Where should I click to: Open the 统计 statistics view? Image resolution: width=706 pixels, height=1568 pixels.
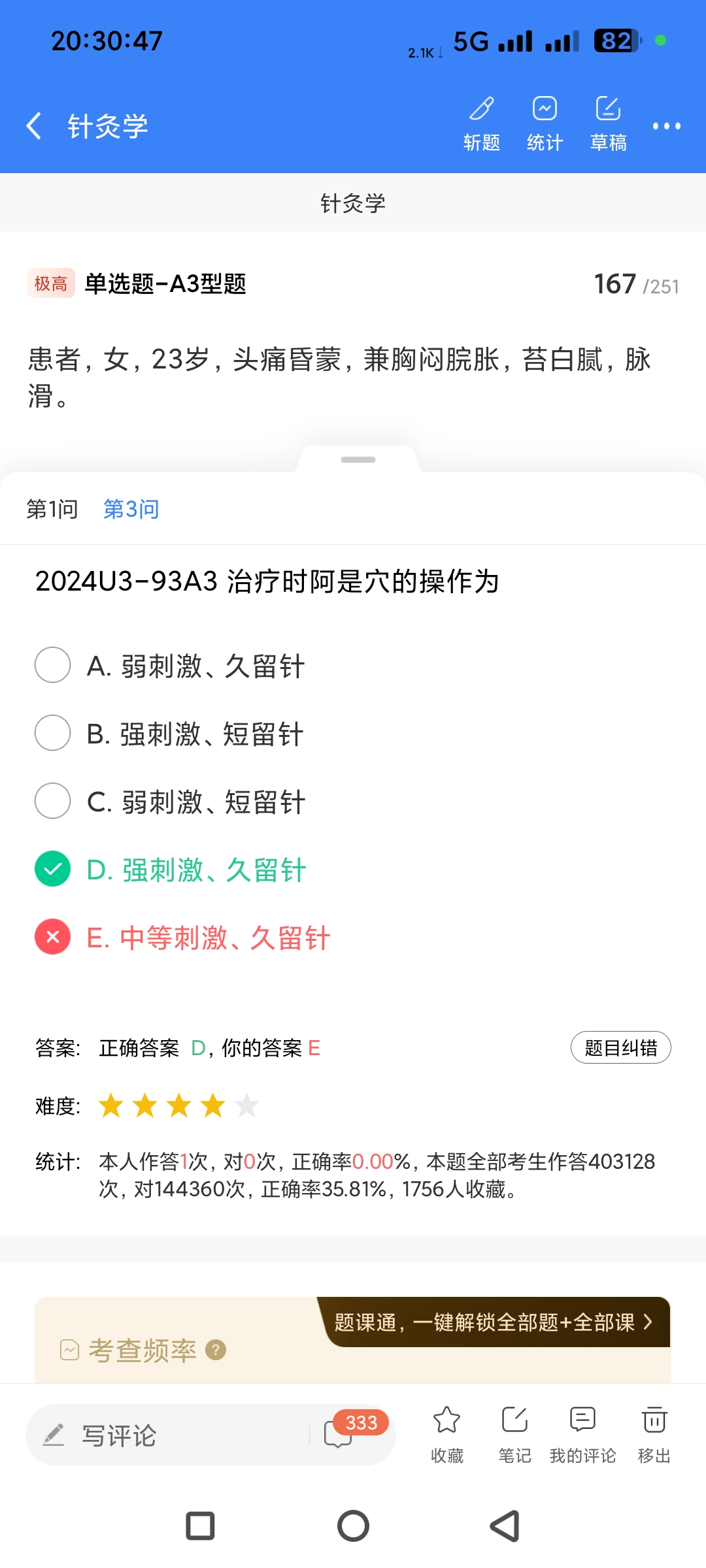click(545, 123)
